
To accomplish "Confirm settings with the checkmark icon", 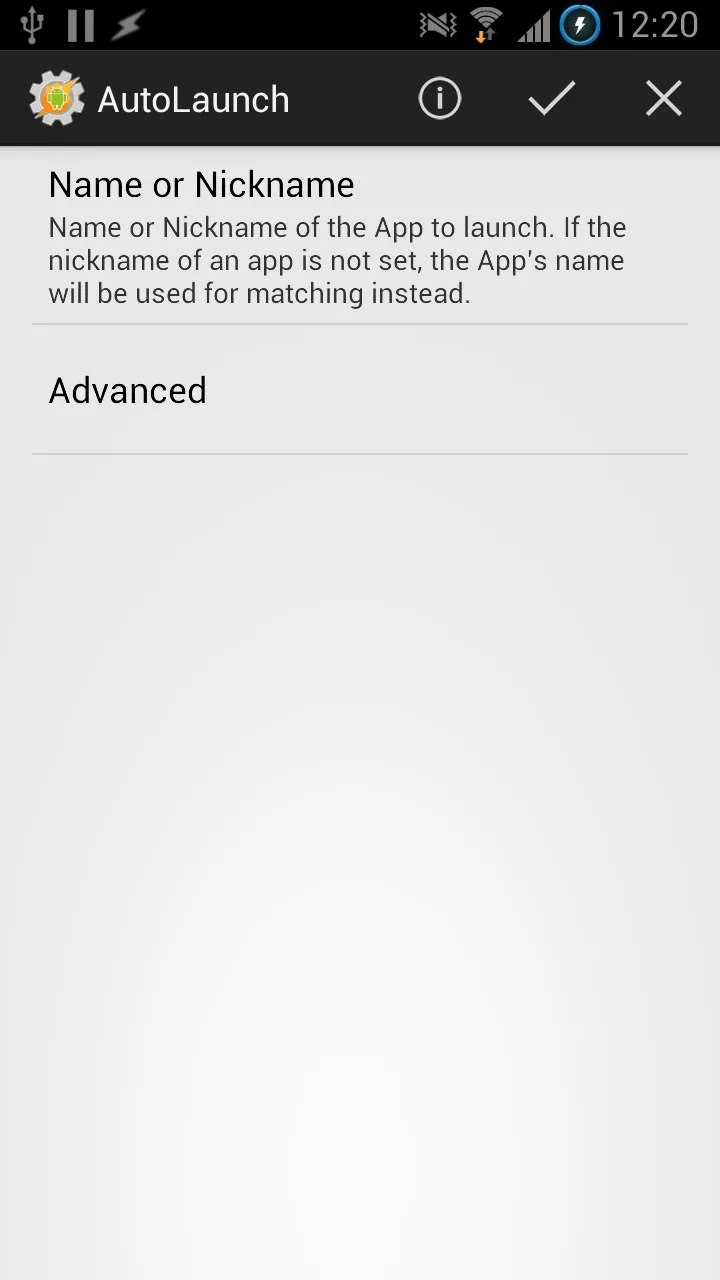I will (551, 99).
